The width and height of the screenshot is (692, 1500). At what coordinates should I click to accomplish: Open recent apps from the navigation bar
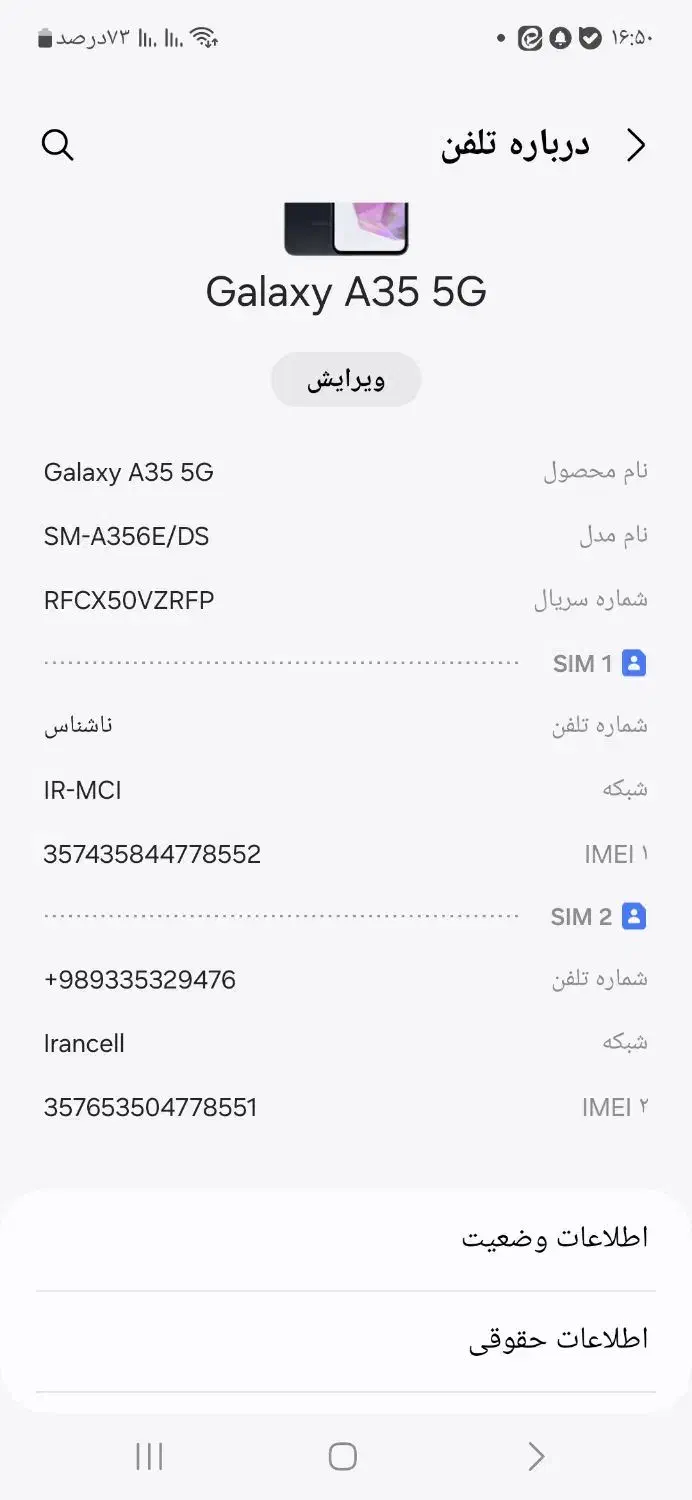(149, 1456)
